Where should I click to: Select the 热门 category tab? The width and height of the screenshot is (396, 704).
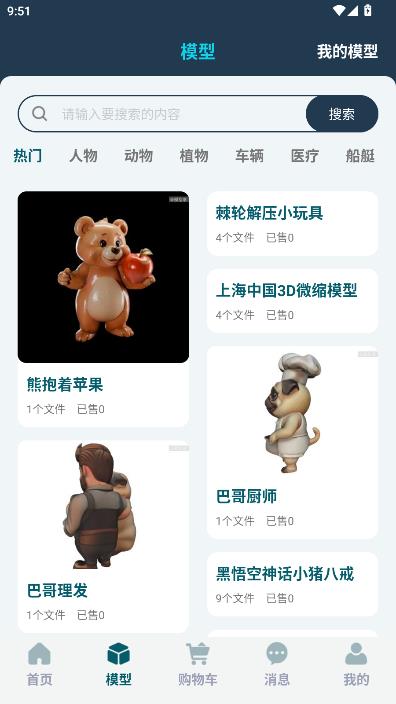pyautogui.click(x=28, y=156)
